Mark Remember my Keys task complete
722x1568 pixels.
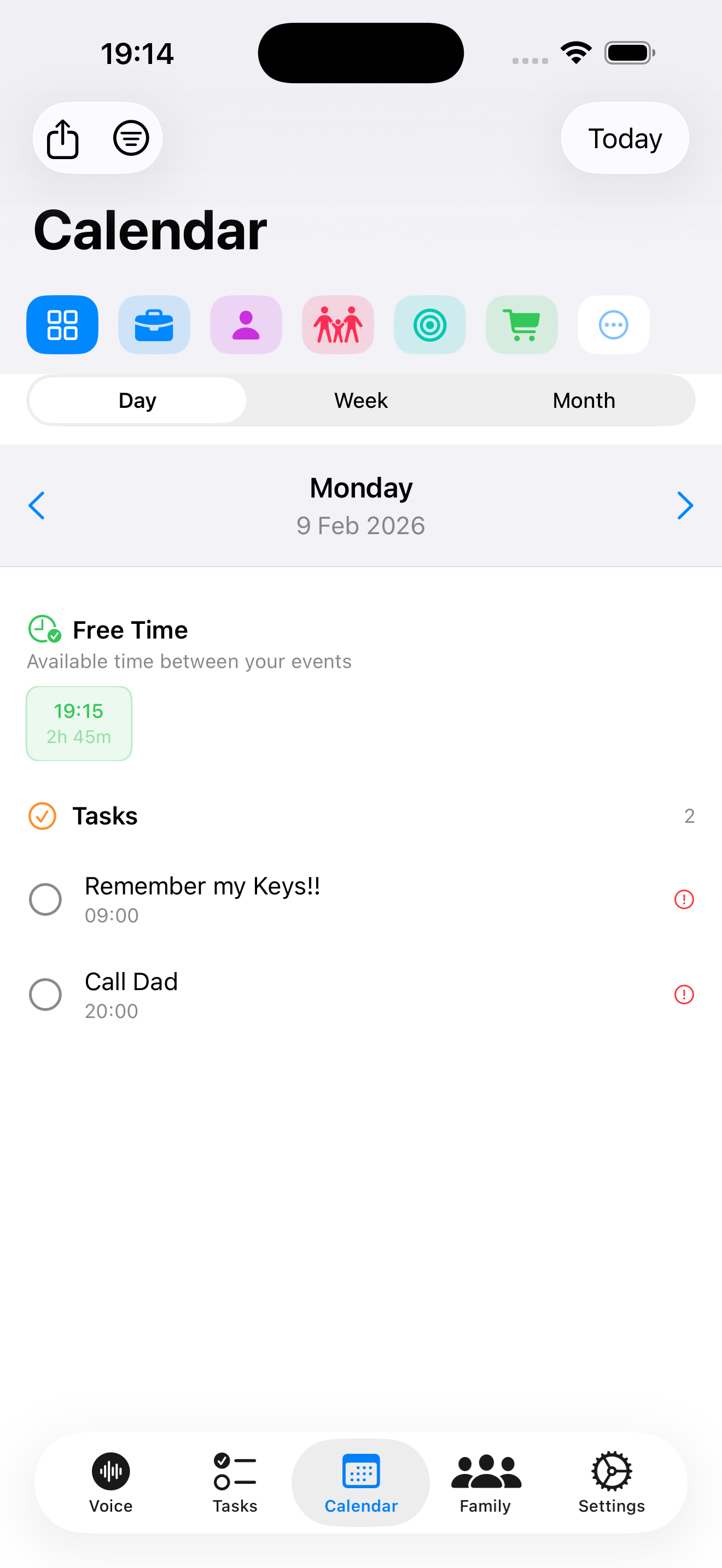pyautogui.click(x=45, y=899)
